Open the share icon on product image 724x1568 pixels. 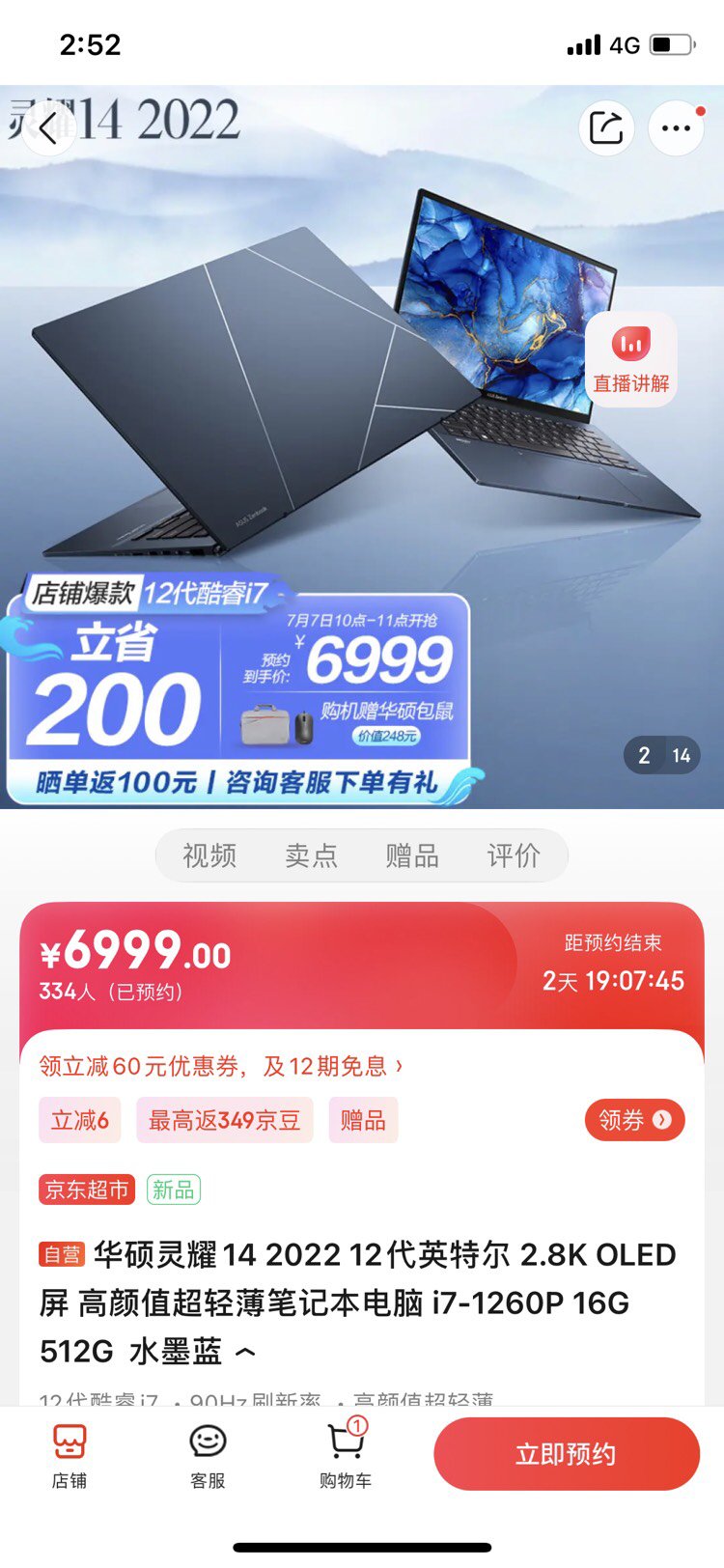(x=605, y=126)
